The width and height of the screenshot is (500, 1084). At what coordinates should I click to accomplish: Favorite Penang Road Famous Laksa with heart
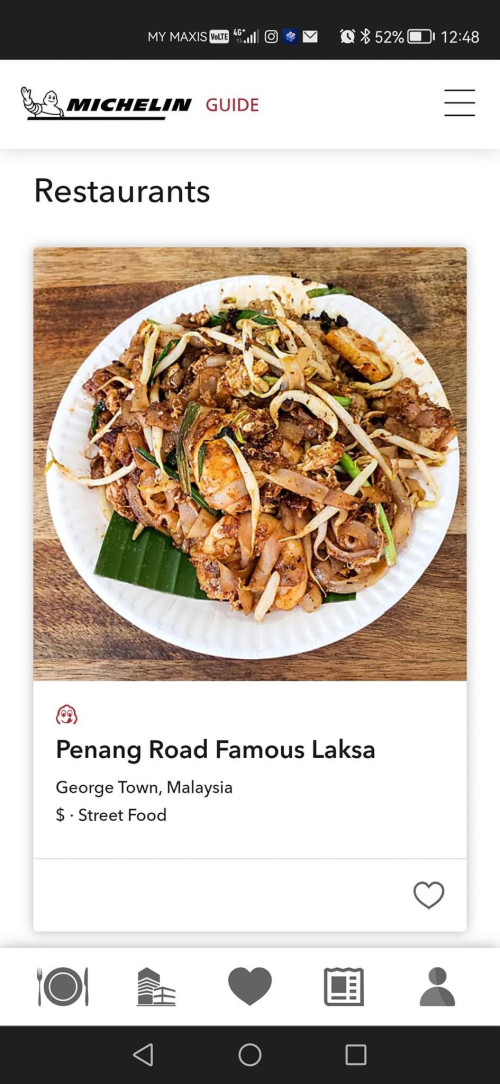pos(429,895)
